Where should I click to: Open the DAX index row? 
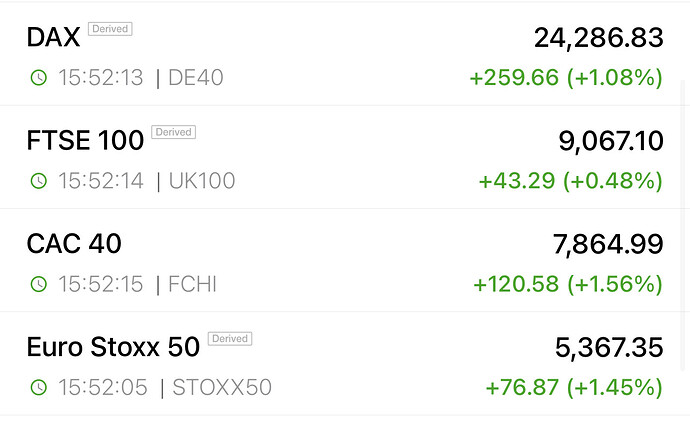tap(54, 38)
